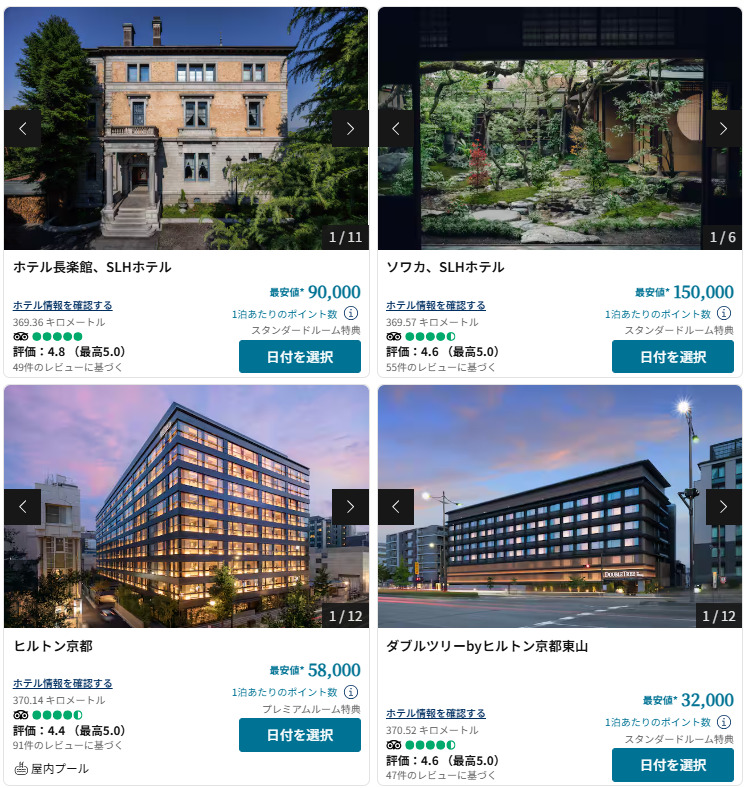The height and width of the screenshot is (788, 745).
Task: Open ホテル情報を確認する link for ホテル長楽館
Action: pos(63,305)
